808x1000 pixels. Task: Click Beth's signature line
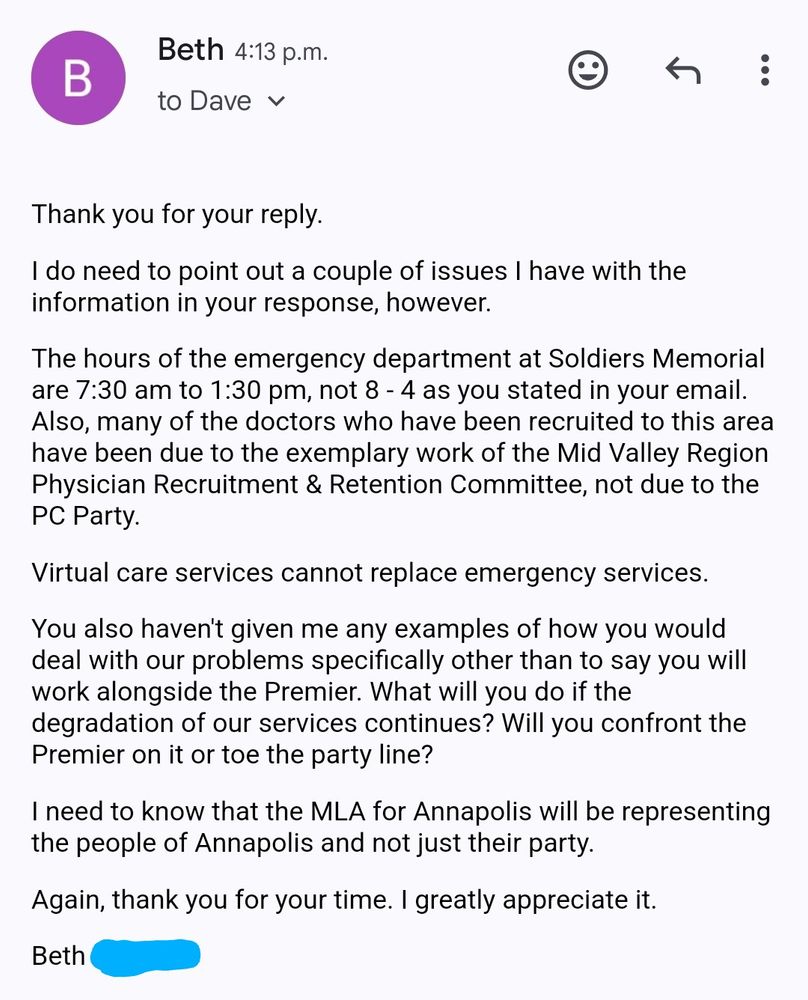point(56,956)
